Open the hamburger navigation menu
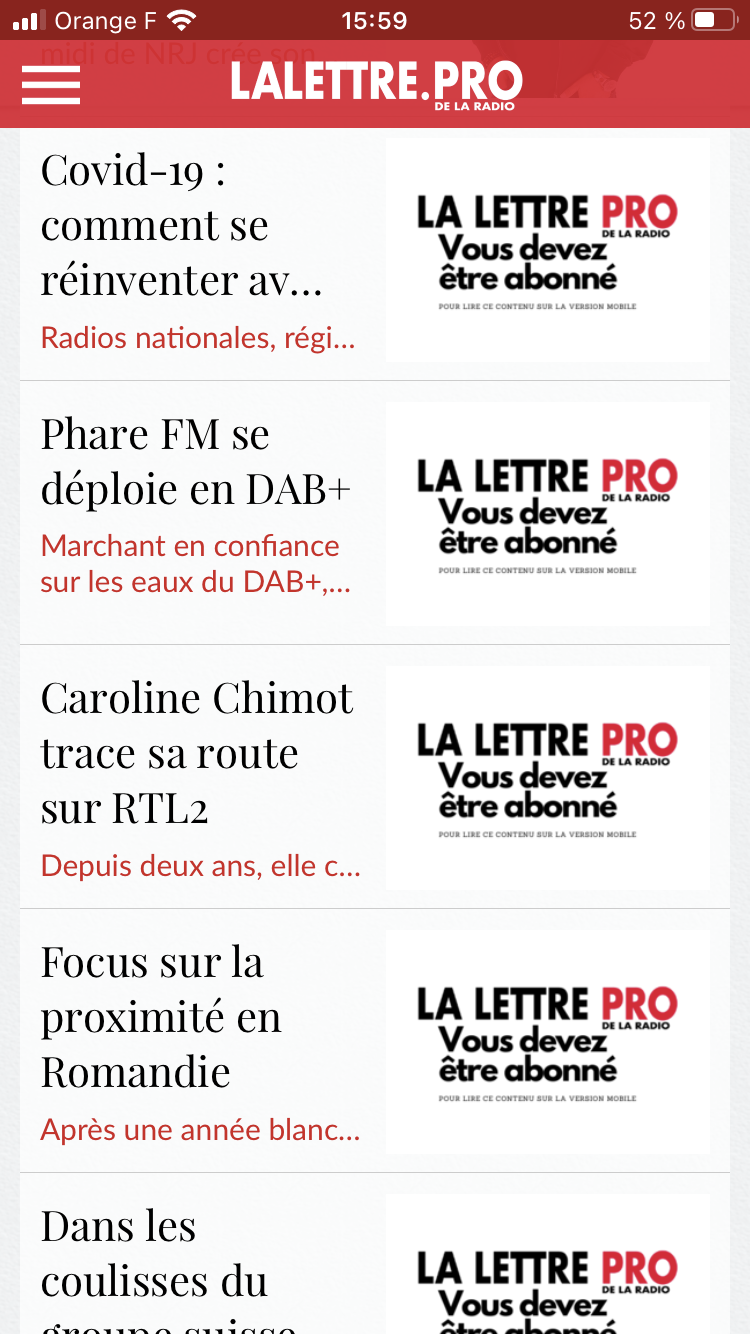This screenshot has width=750, height=1334. 51,84
